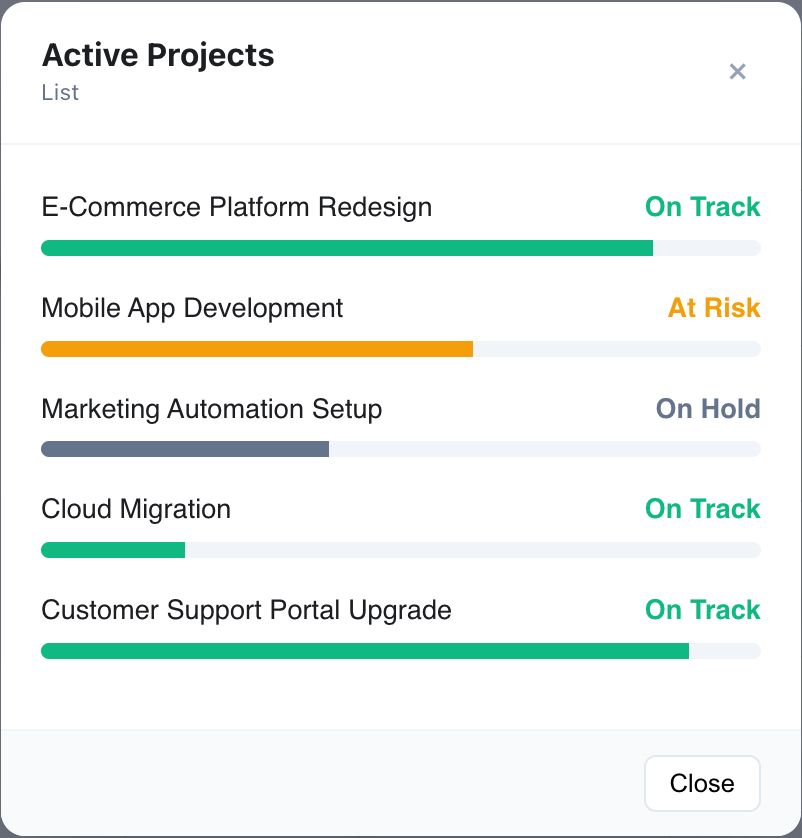Click the modal footer area

[300, 784]
